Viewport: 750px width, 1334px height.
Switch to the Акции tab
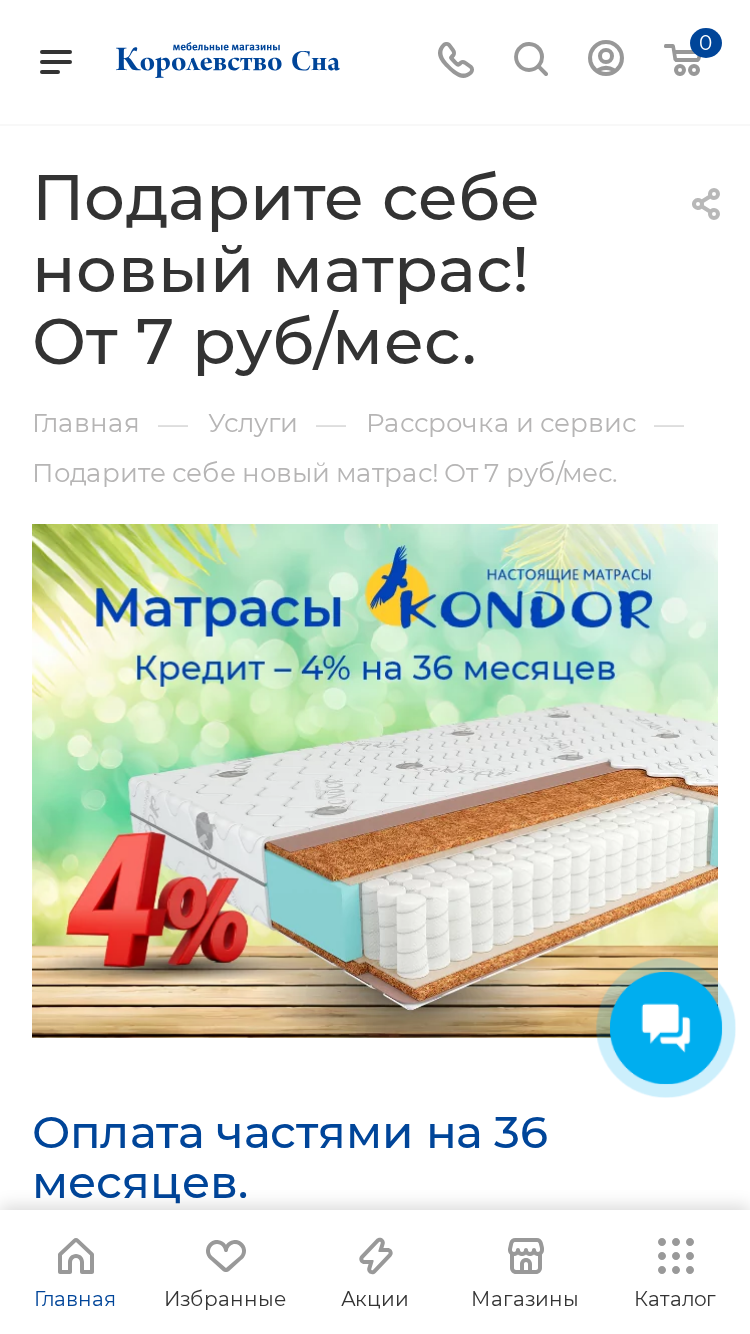pos(375,1272)
